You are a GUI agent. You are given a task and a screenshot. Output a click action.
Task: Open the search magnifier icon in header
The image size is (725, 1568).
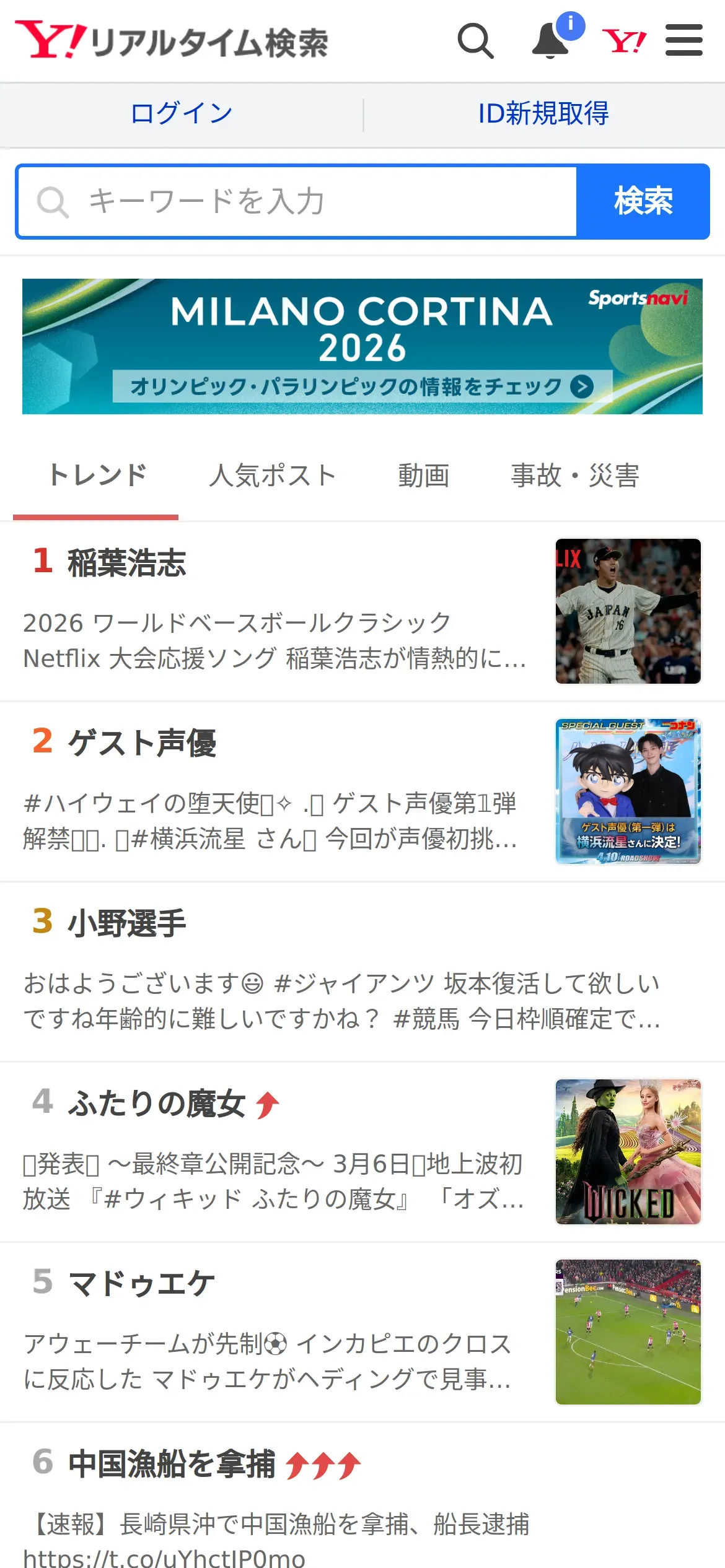475,41
